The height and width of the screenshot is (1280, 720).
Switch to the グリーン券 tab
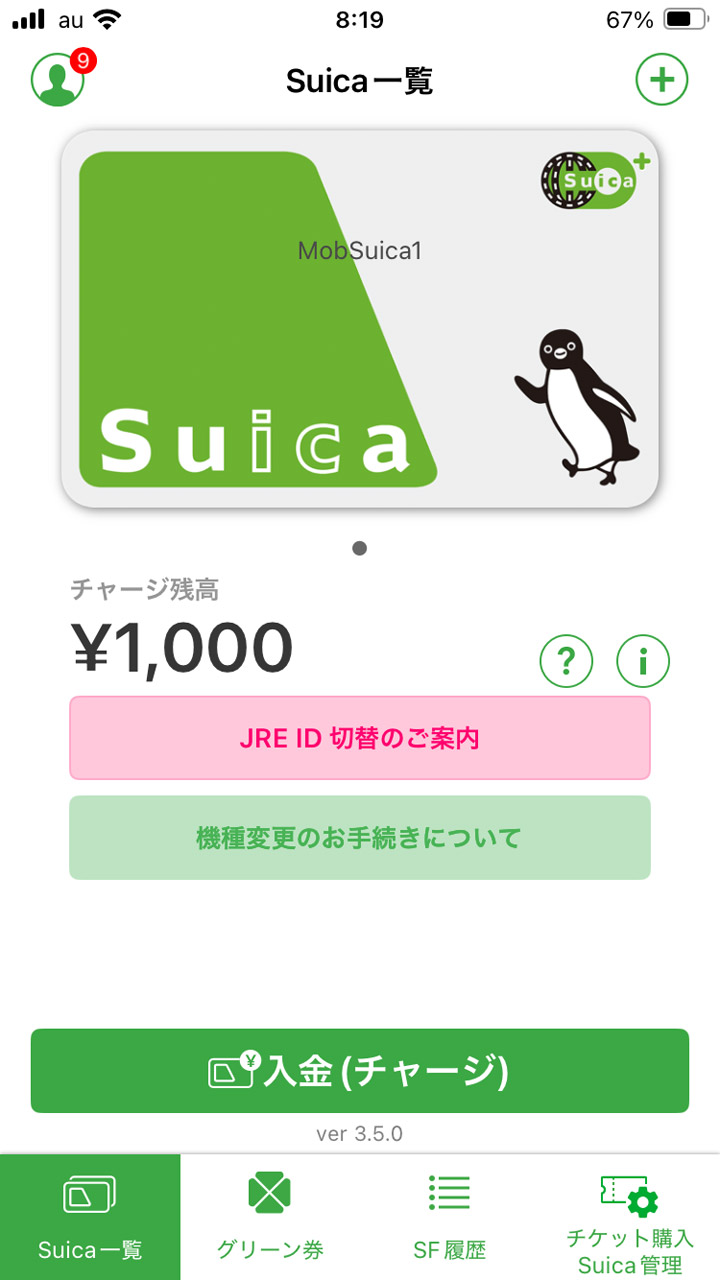point(268,1215)
